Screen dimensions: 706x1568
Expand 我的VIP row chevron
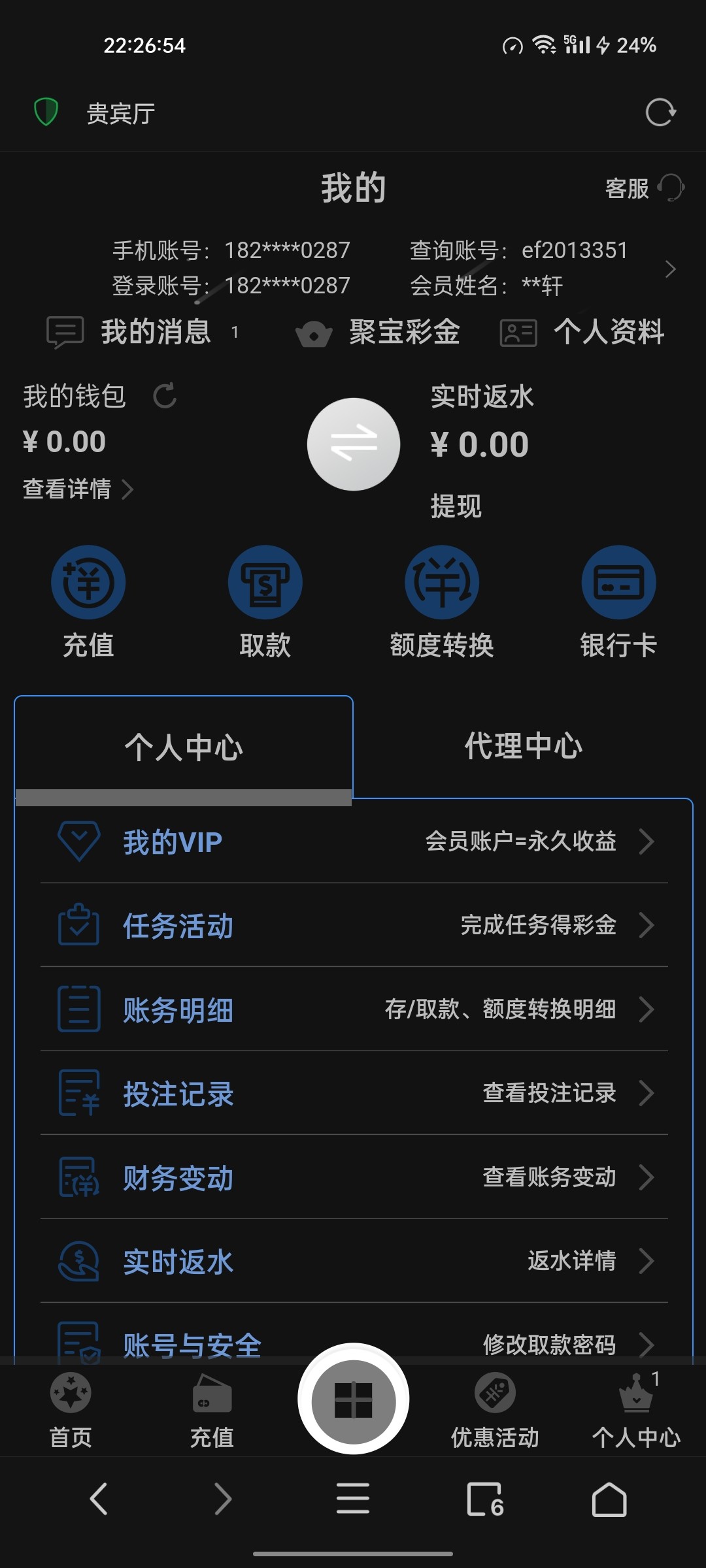[647, 841]
